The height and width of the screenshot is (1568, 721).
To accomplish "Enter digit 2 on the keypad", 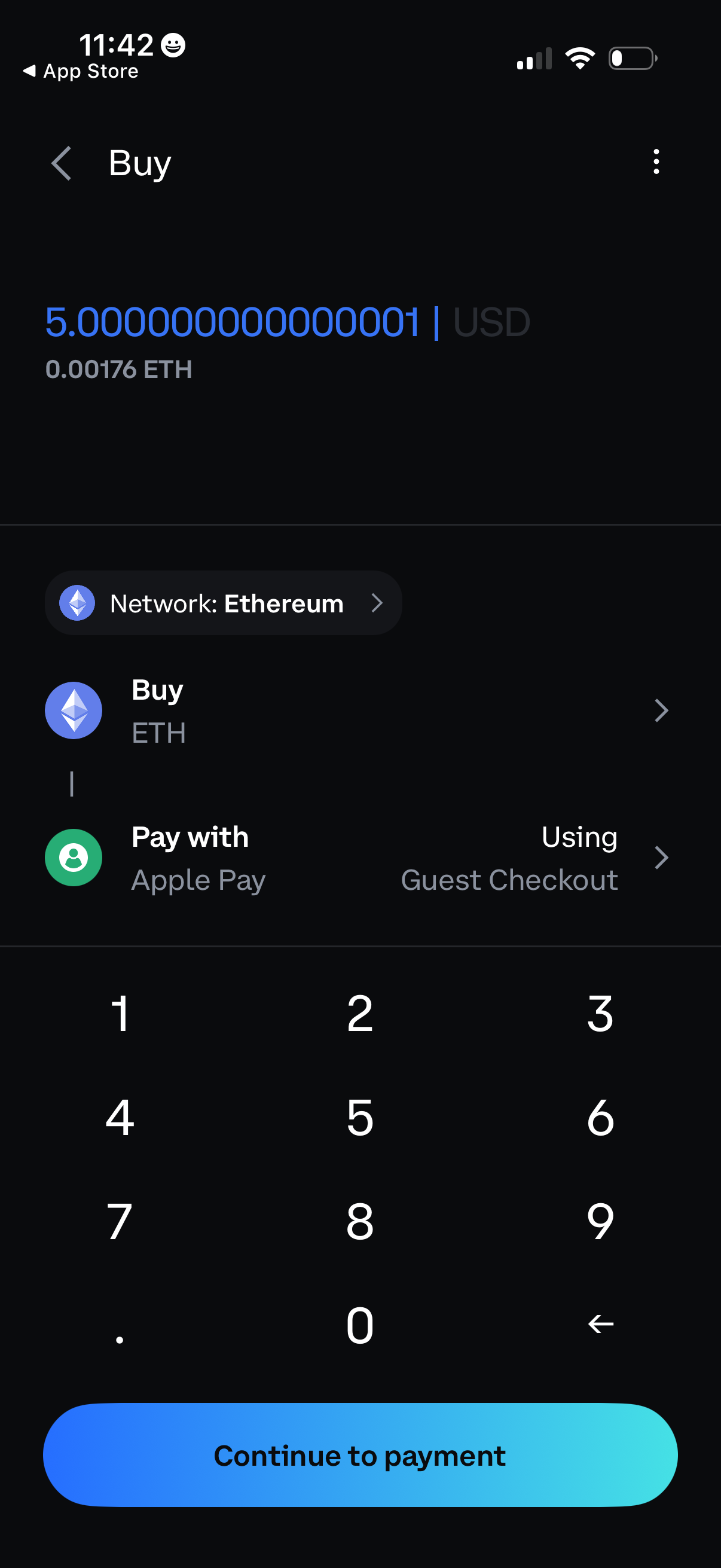I will coord(359,1014).
